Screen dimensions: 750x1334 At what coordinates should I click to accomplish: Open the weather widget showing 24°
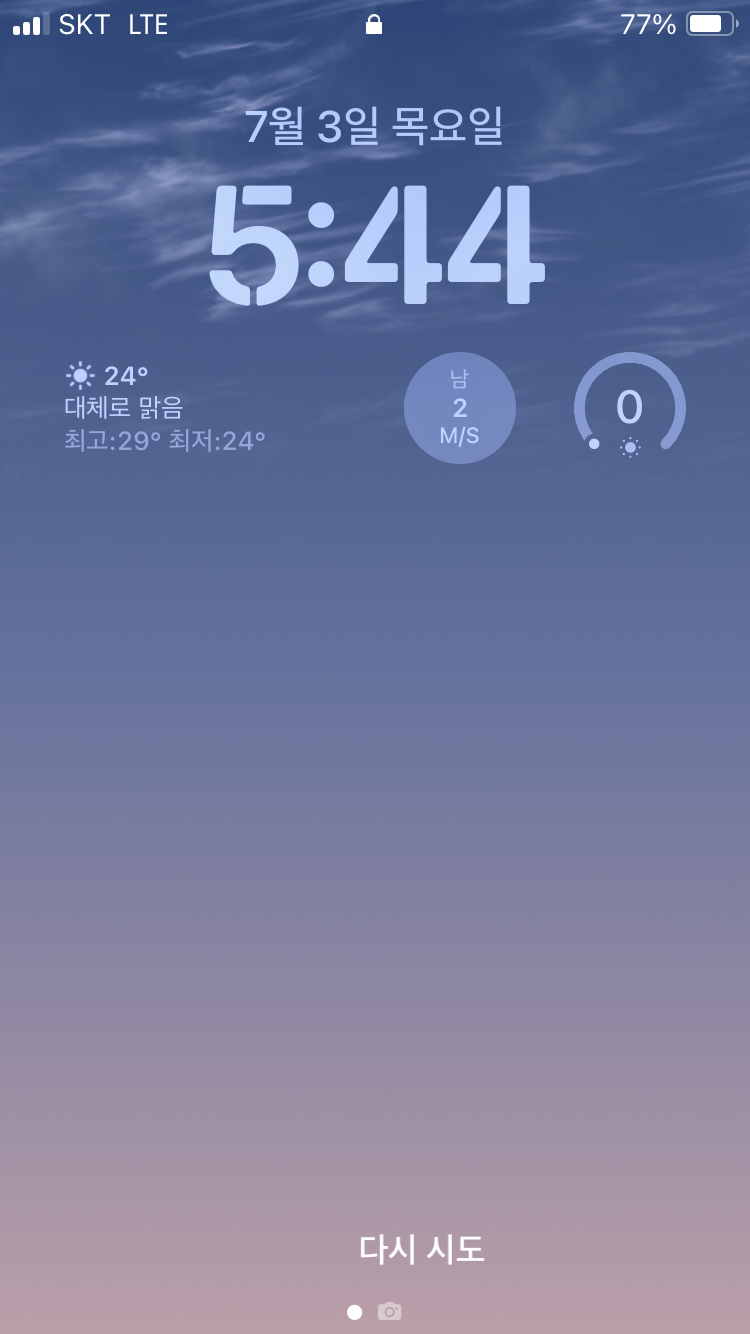click(166, 408)
